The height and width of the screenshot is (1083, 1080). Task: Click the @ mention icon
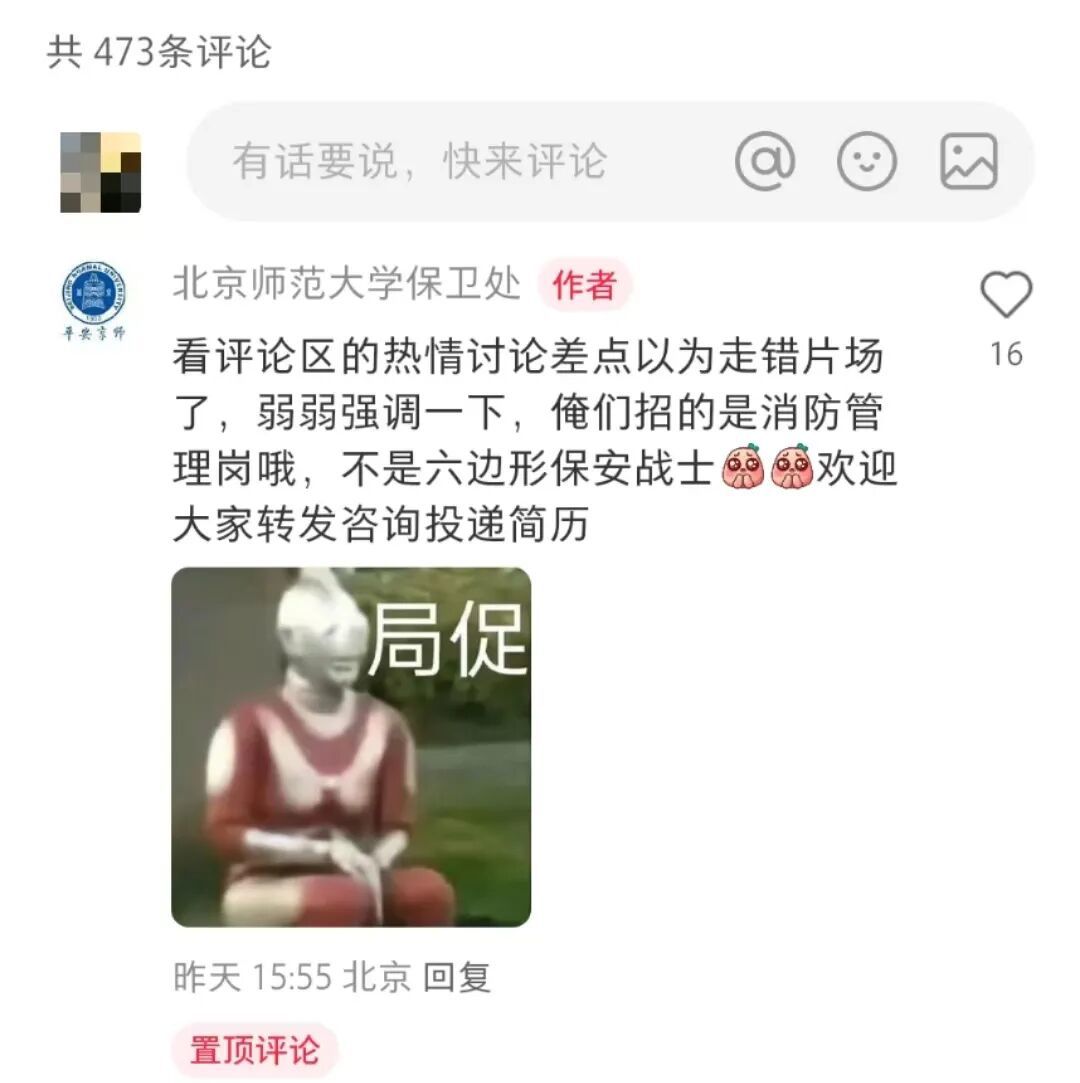[768, 158]
